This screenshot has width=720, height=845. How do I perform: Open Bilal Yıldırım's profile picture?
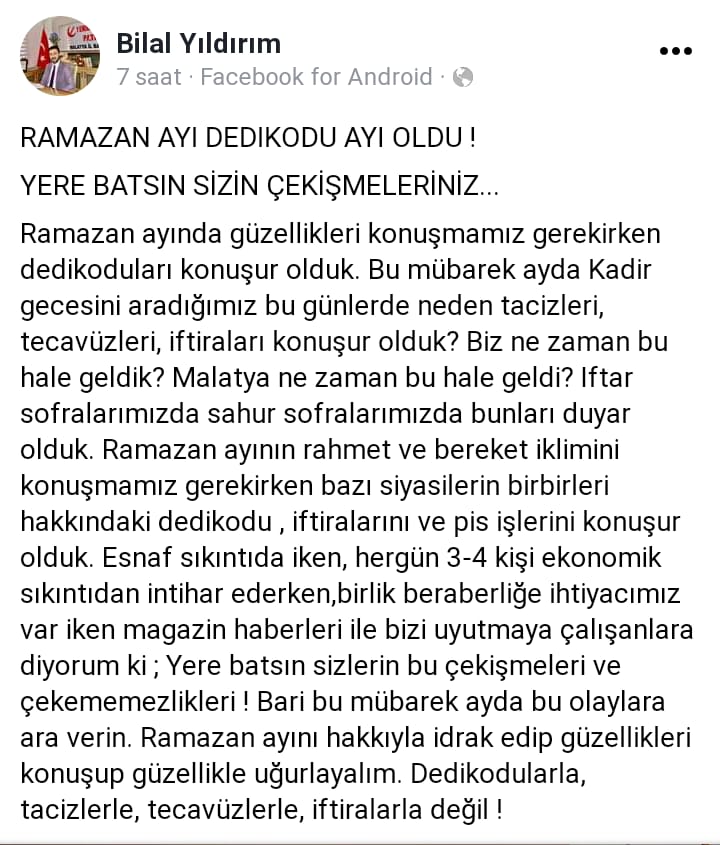tap(60, 56)
